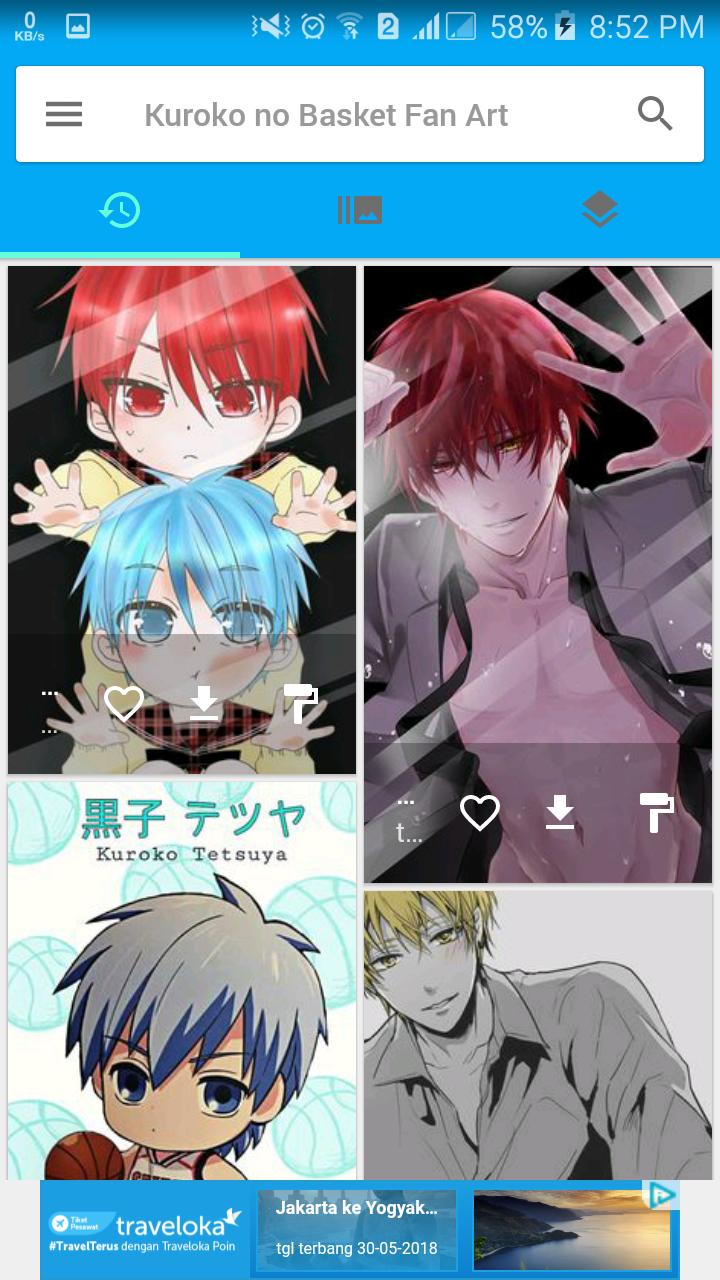Open the red and blue chibi fan art
Viewport: 720px width, 1280px height.
pyautogui.click(x=182, y=450)
